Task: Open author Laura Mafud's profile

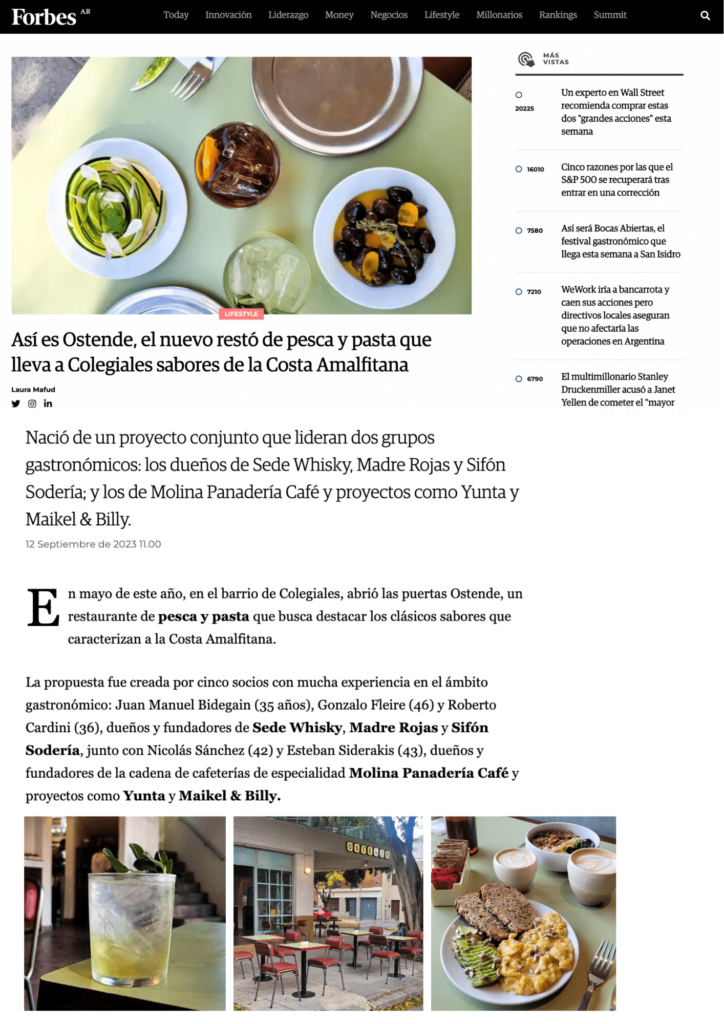Action: coord(35,389)
